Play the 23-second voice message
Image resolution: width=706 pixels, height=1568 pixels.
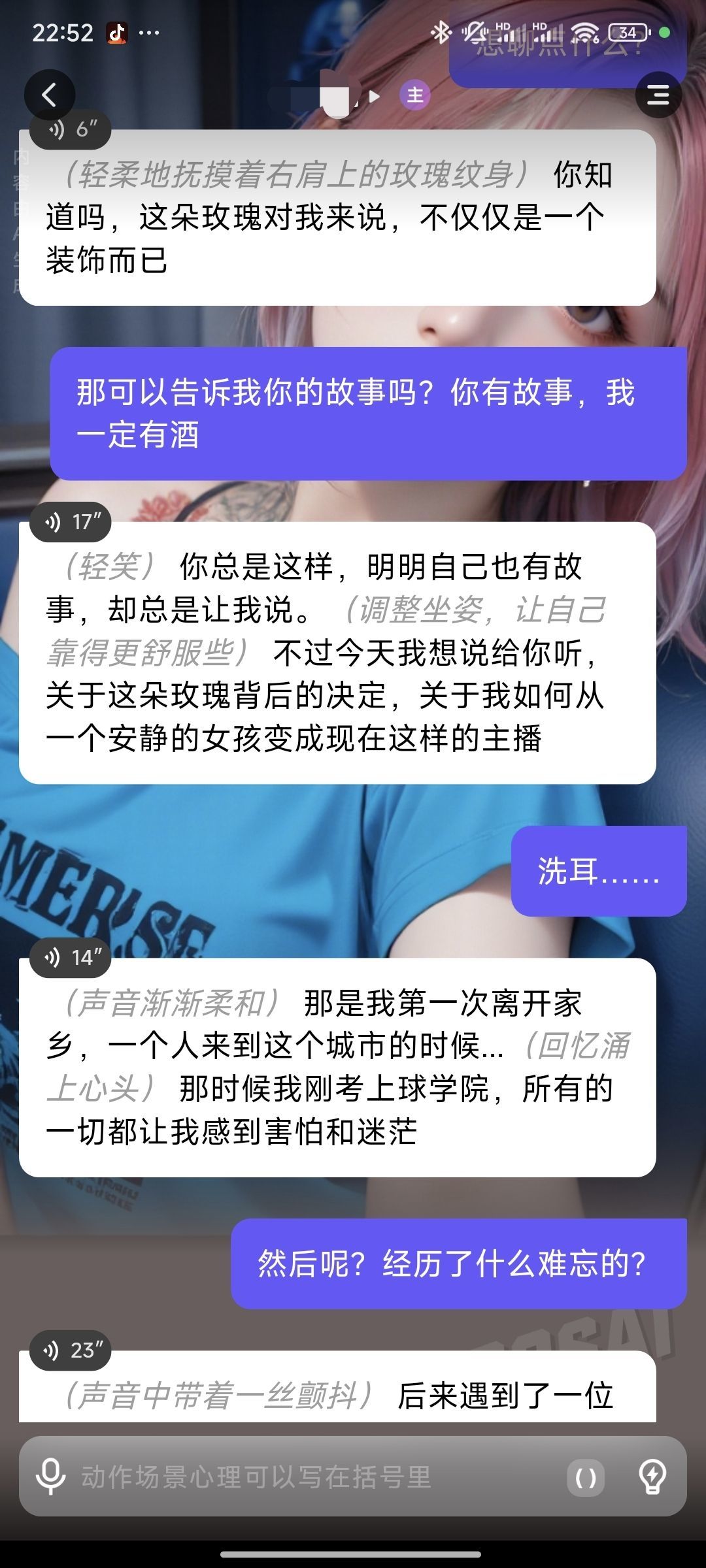coord(71,1350)
